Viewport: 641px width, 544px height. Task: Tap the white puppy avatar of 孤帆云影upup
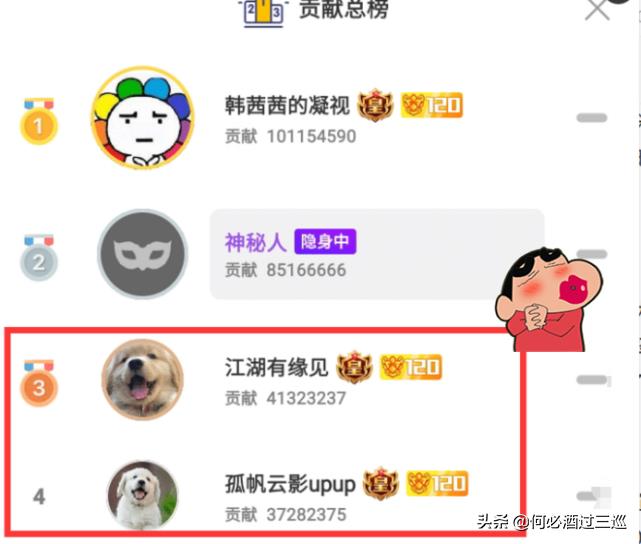[x=143, y=496]
